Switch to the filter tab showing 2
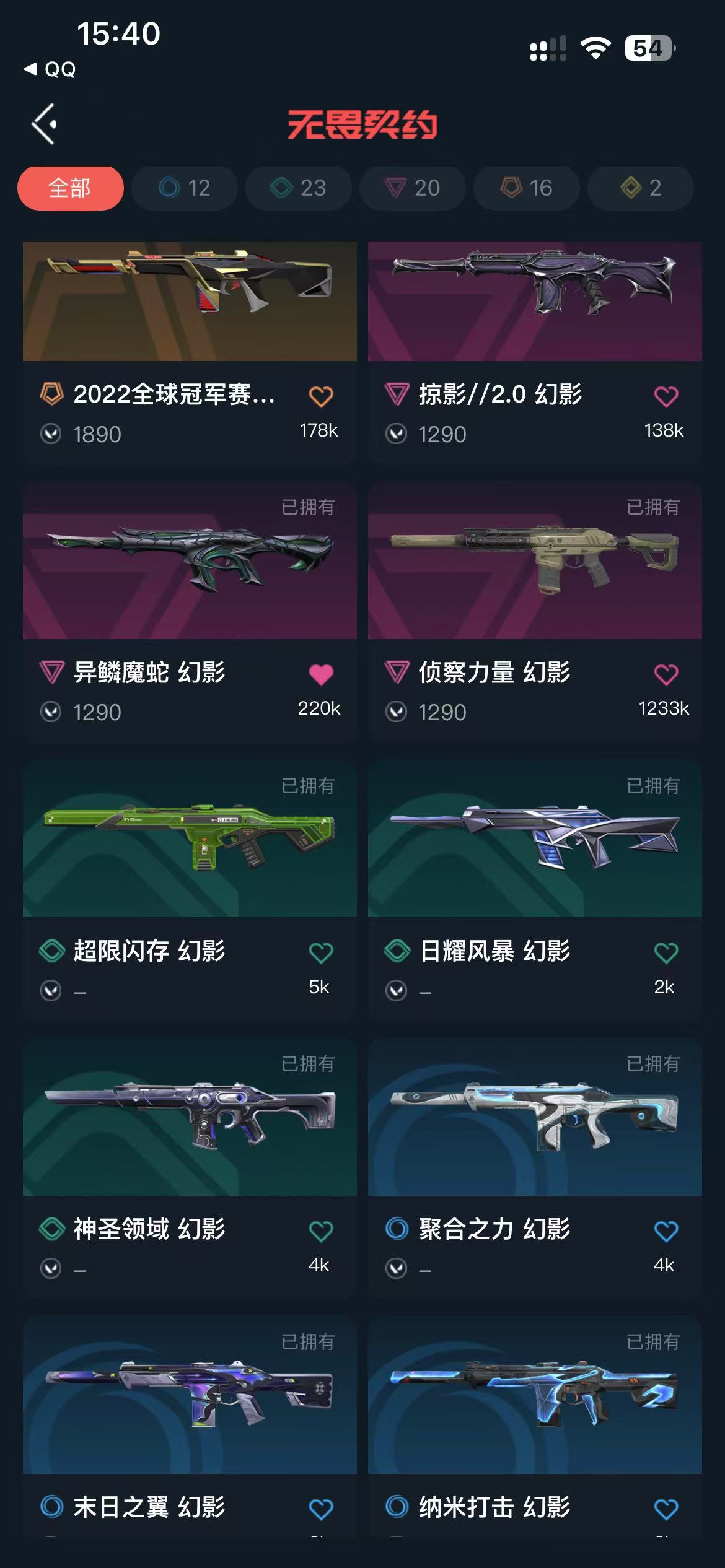Screen dimensions: 725x1568 click(641, 188)
